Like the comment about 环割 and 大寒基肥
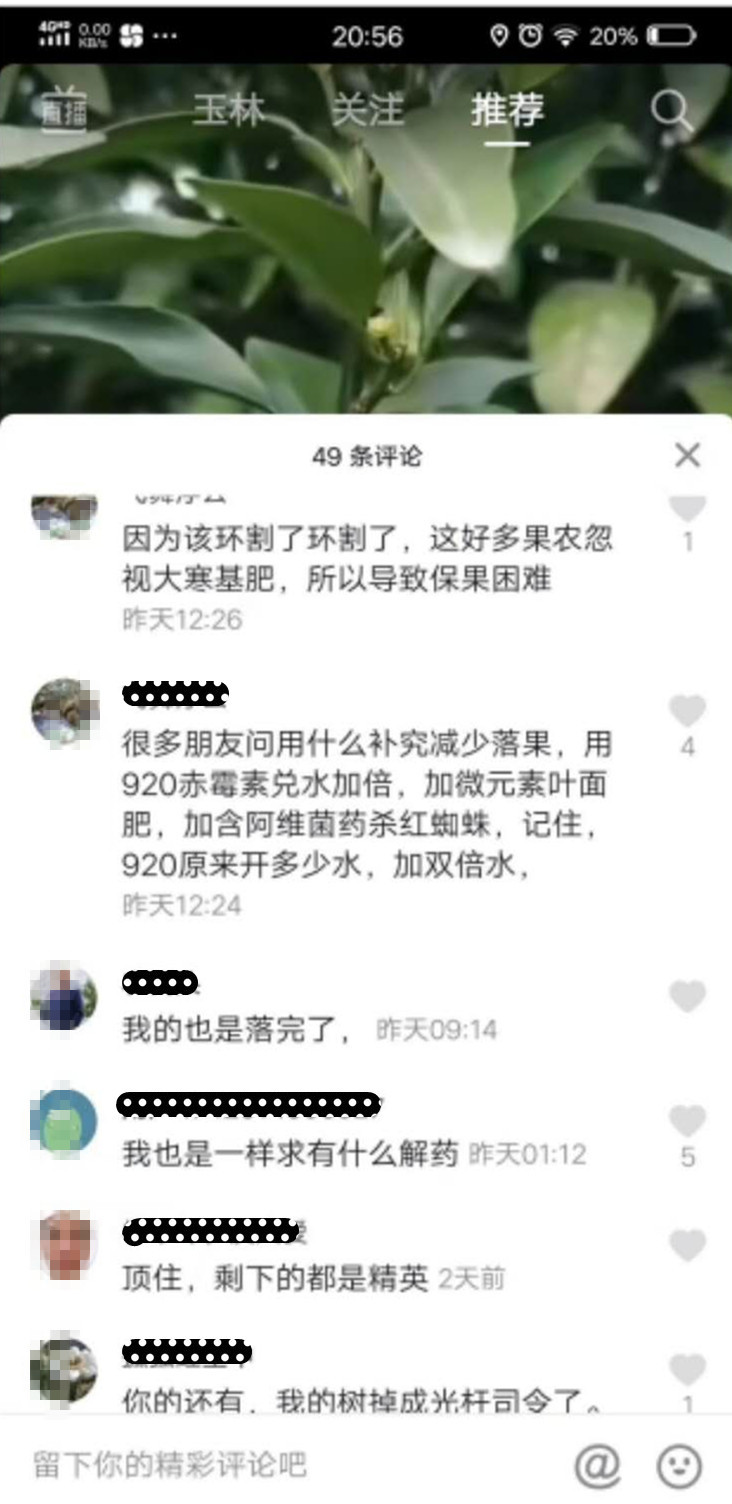732x1504 pixels. click(x=687, y=508)
